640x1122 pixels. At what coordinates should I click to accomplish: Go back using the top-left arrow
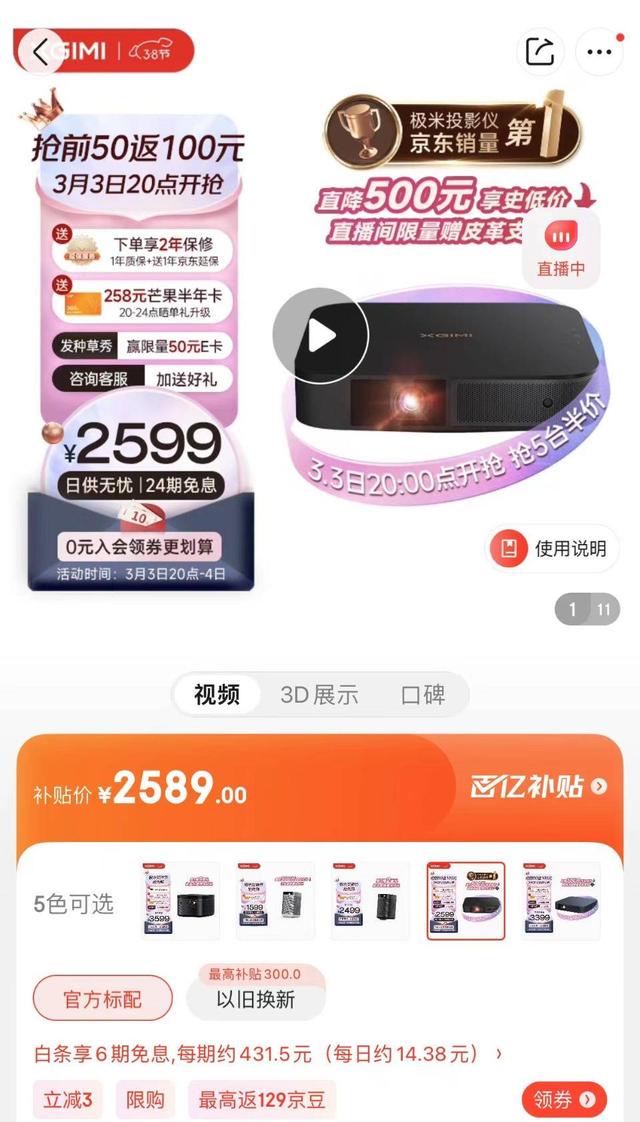40,52
